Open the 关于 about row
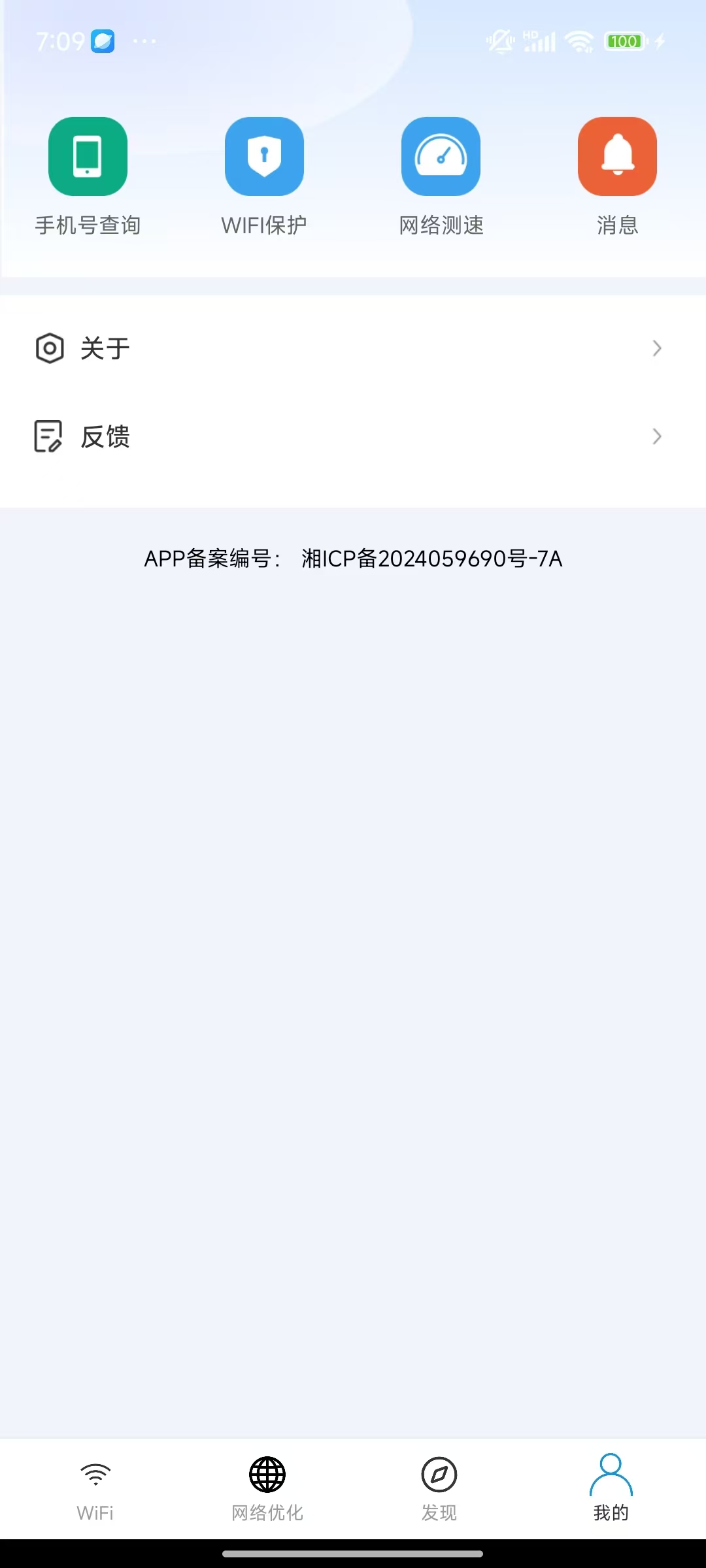This screenshot has width=706, height=1568. click(x=353, y=348)
